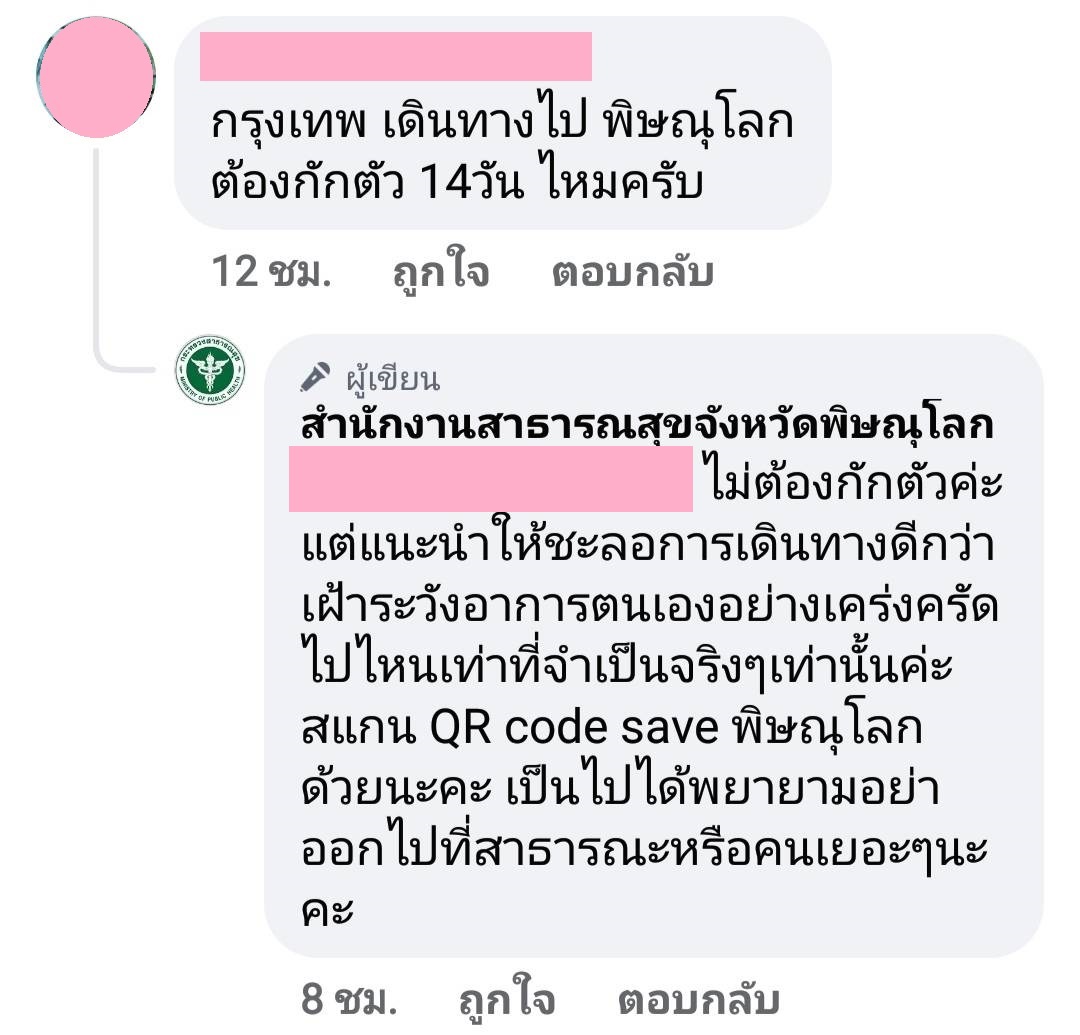
Task: Like the health office's reply
Action: coord(506,999)
